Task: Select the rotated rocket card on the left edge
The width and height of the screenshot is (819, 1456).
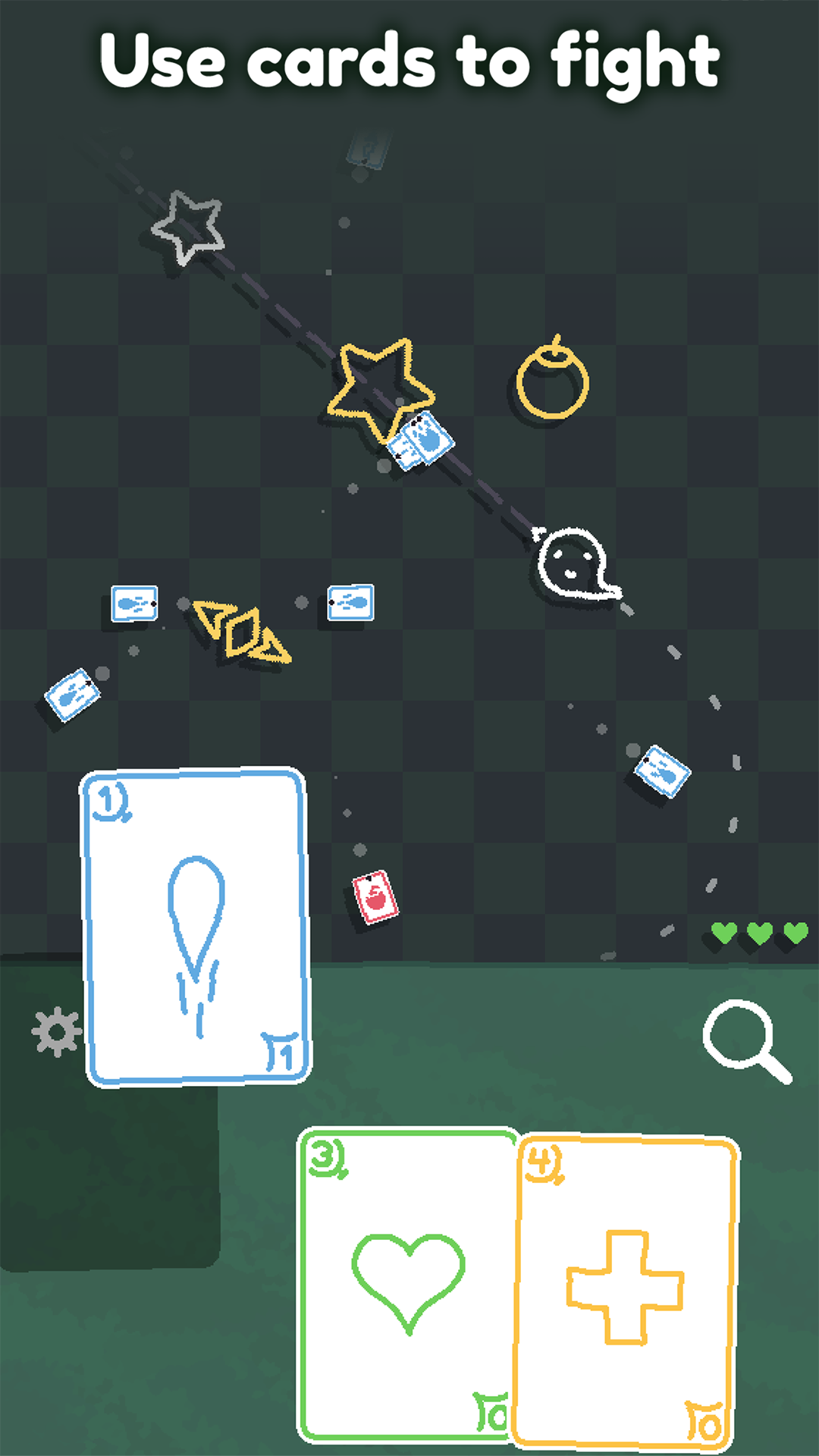Action: tap(72, 694)
